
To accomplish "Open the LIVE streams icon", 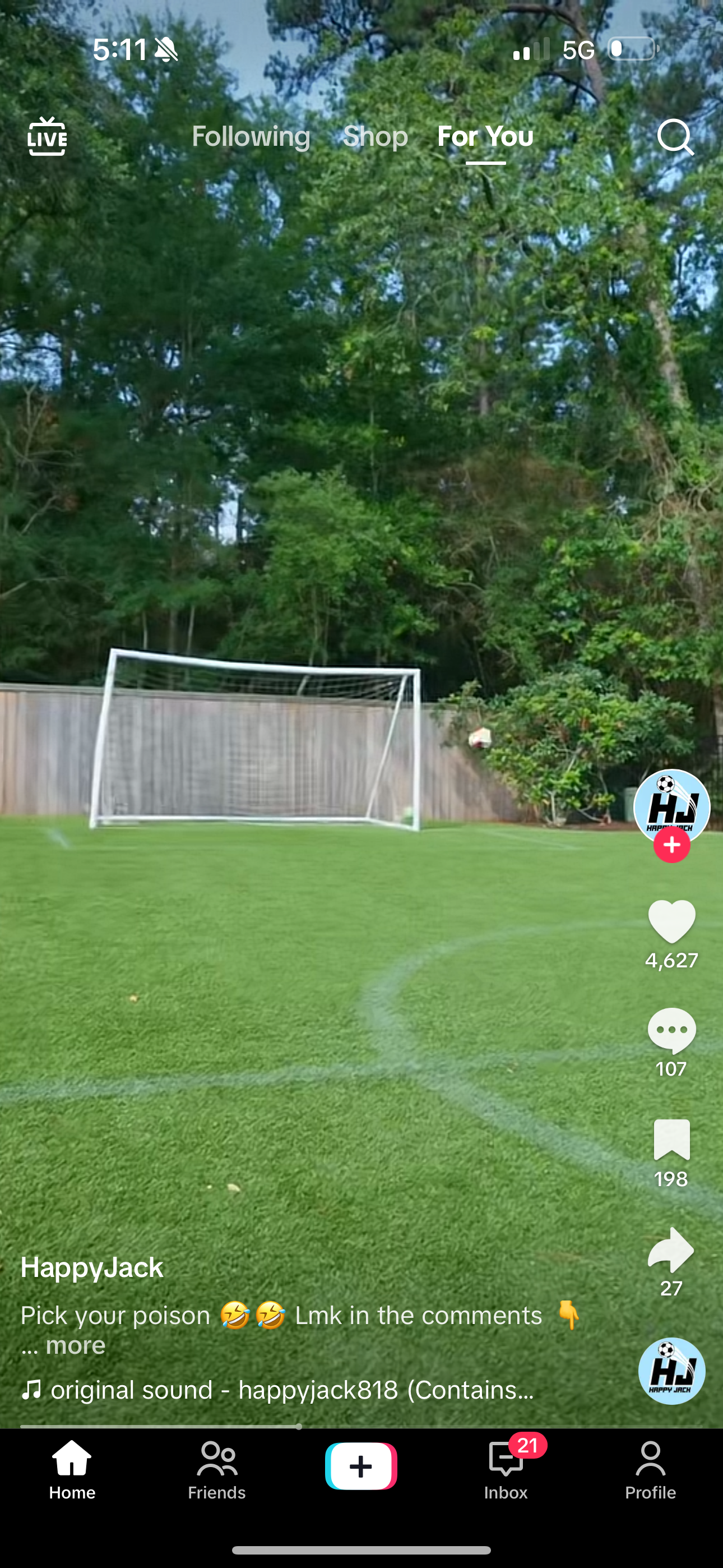I will (47, 136).
